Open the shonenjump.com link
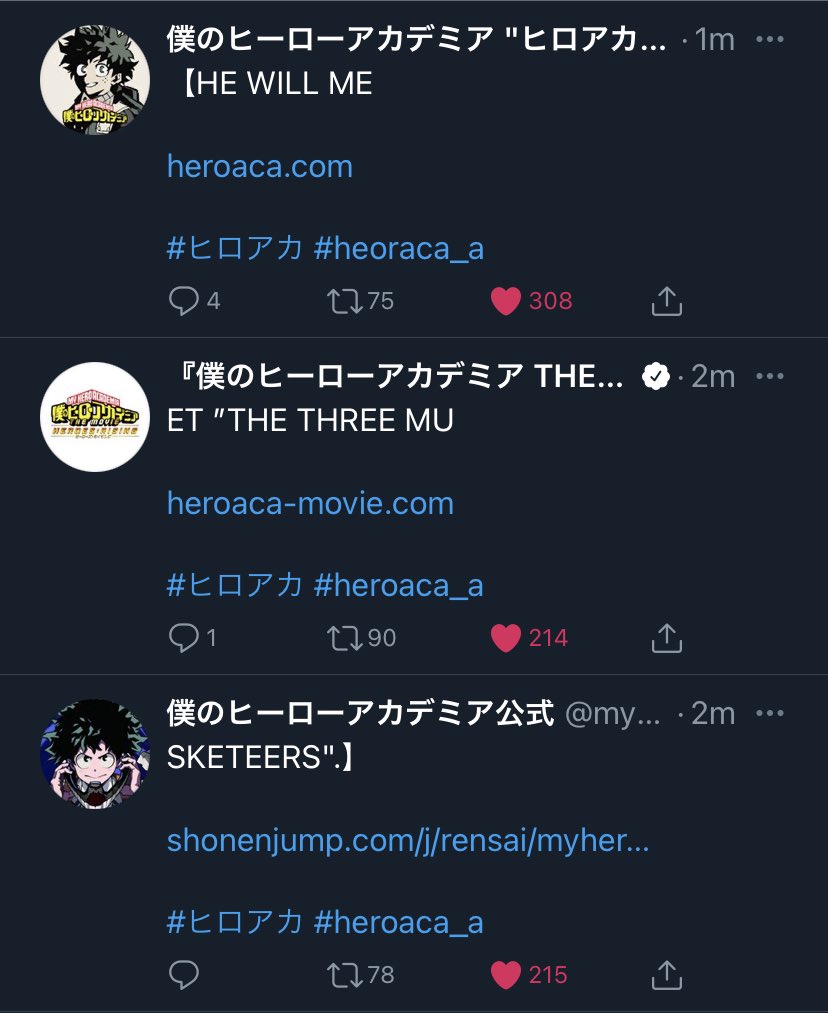Screen dimensions: 828x1013 pos(408,841)
